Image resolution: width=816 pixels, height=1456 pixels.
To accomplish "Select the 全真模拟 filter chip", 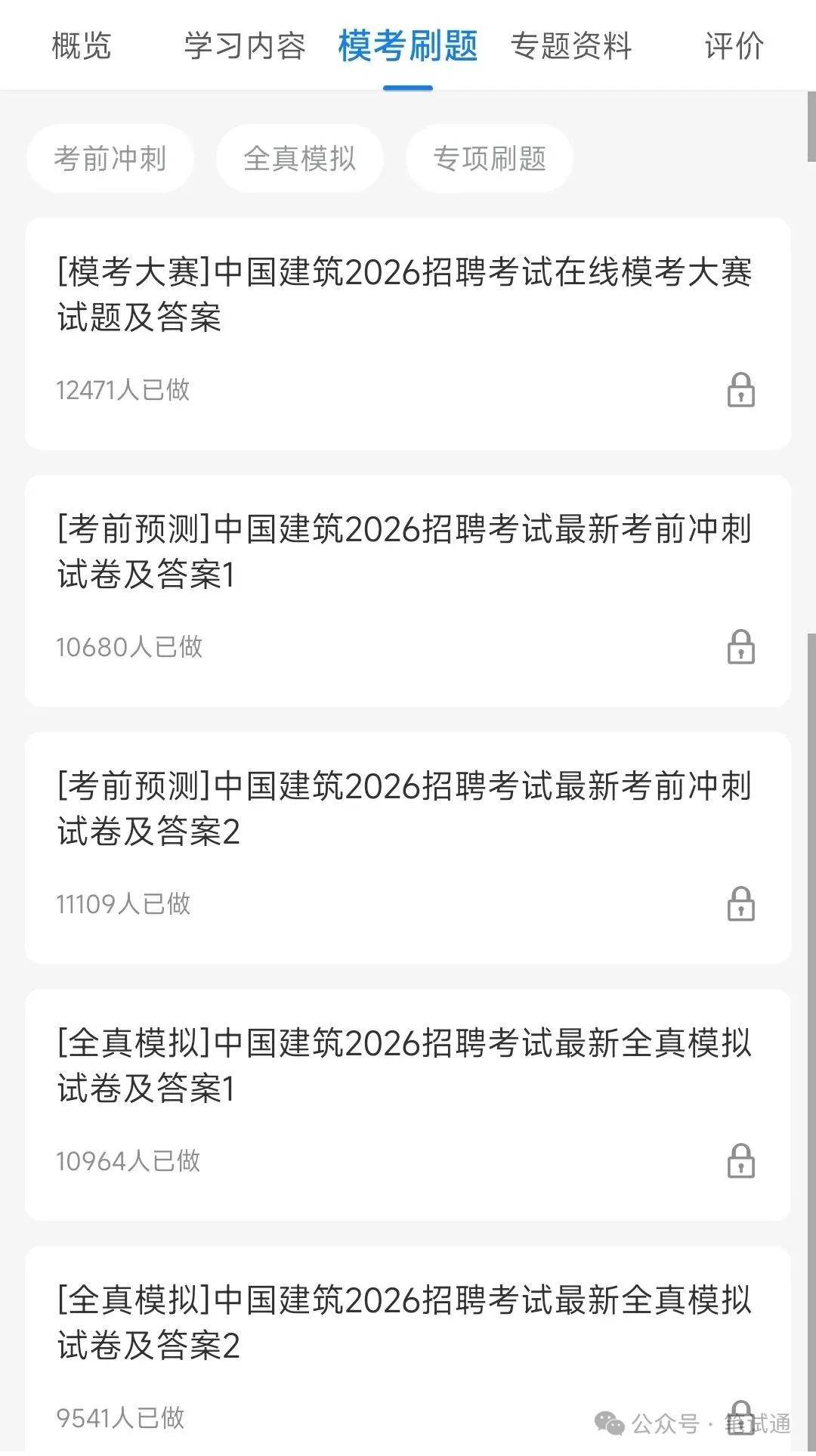I will pos(300,159).
